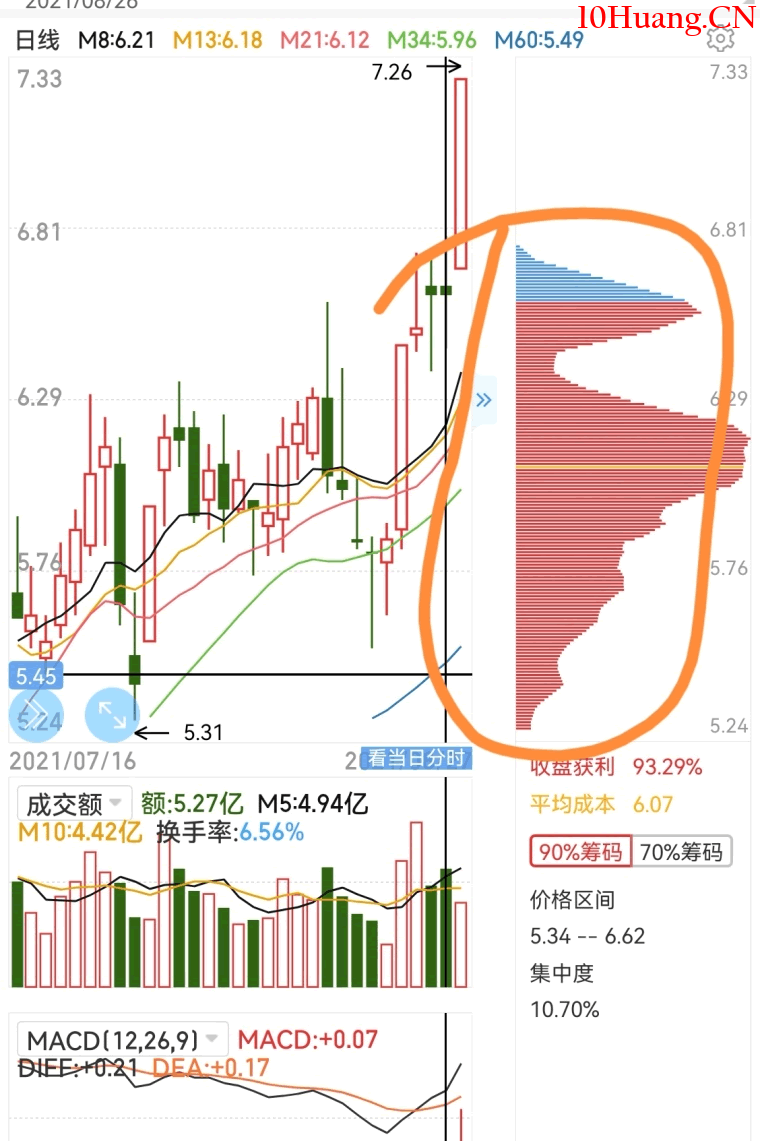Select the 90%筹码 option
This screenshot has height=1141, width=760.
(580, 852)
